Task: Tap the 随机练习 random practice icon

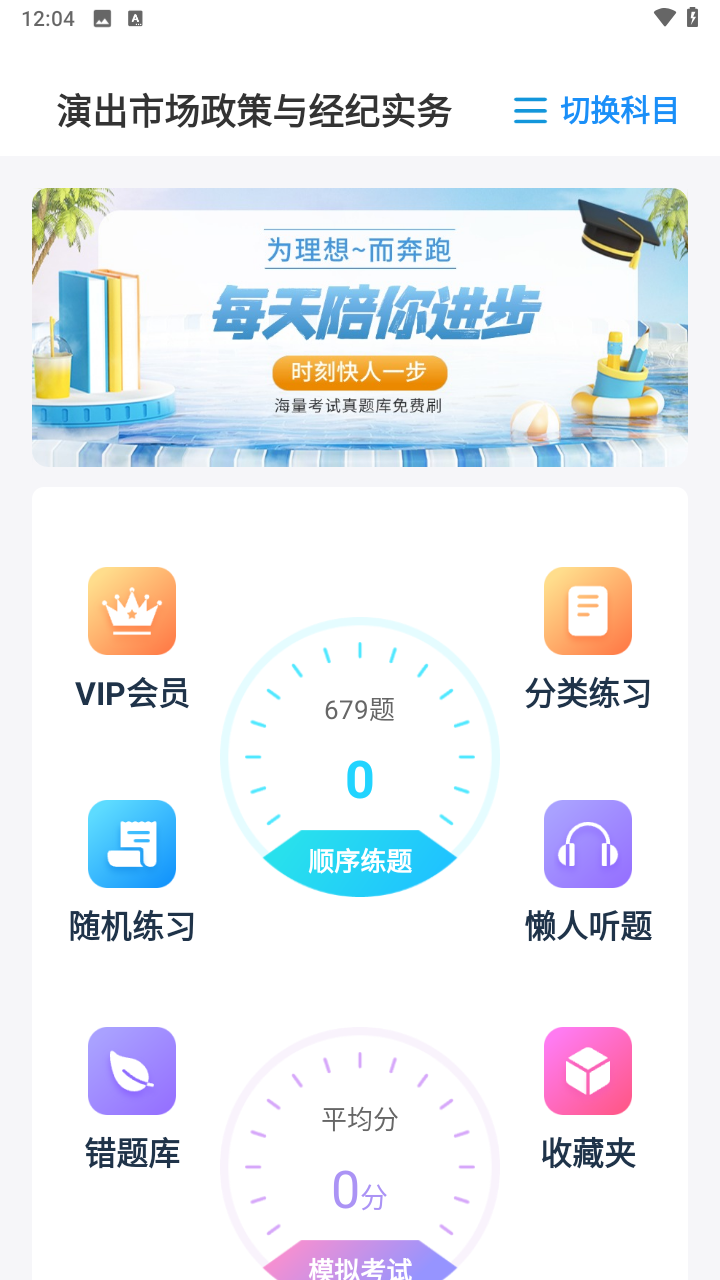Action: point(132,844)
